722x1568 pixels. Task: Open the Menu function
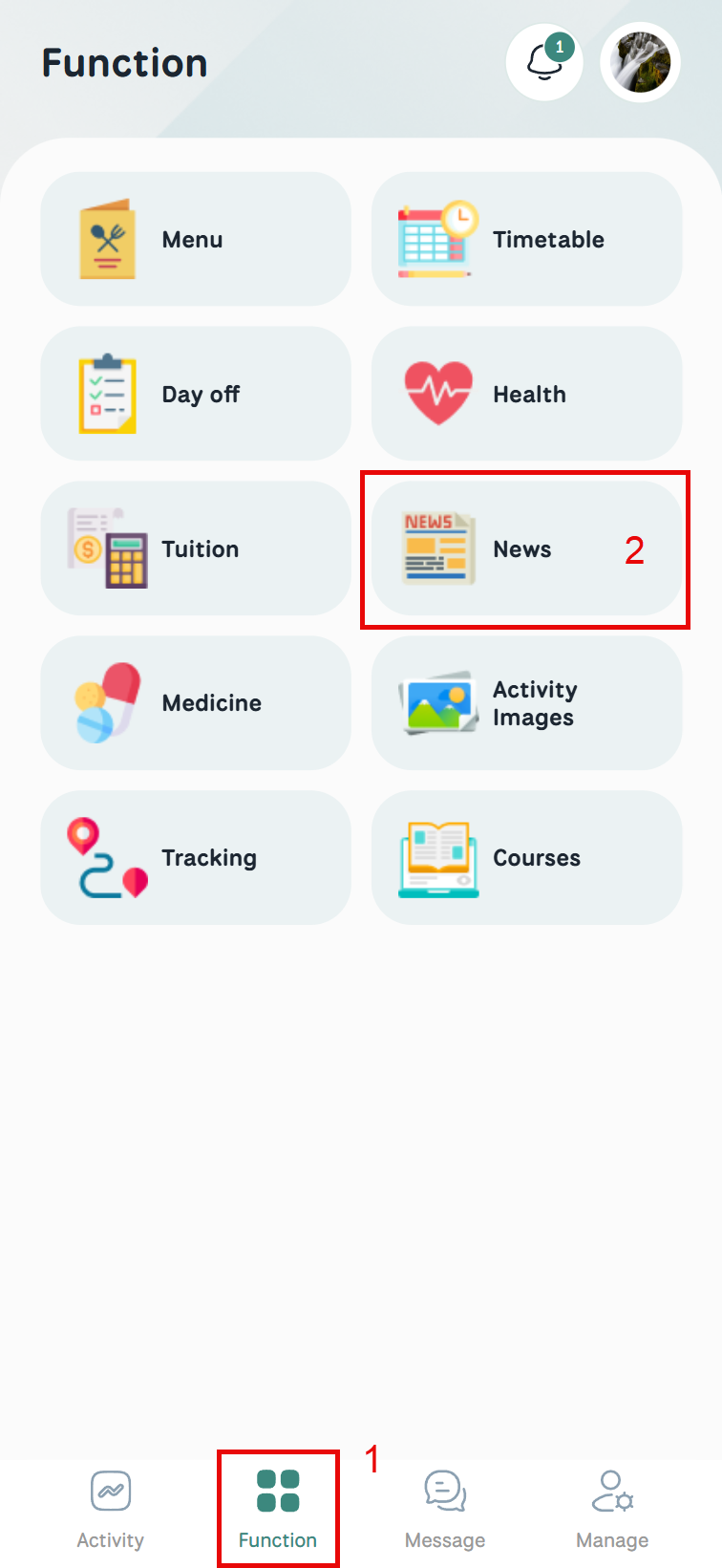[196, 239]
